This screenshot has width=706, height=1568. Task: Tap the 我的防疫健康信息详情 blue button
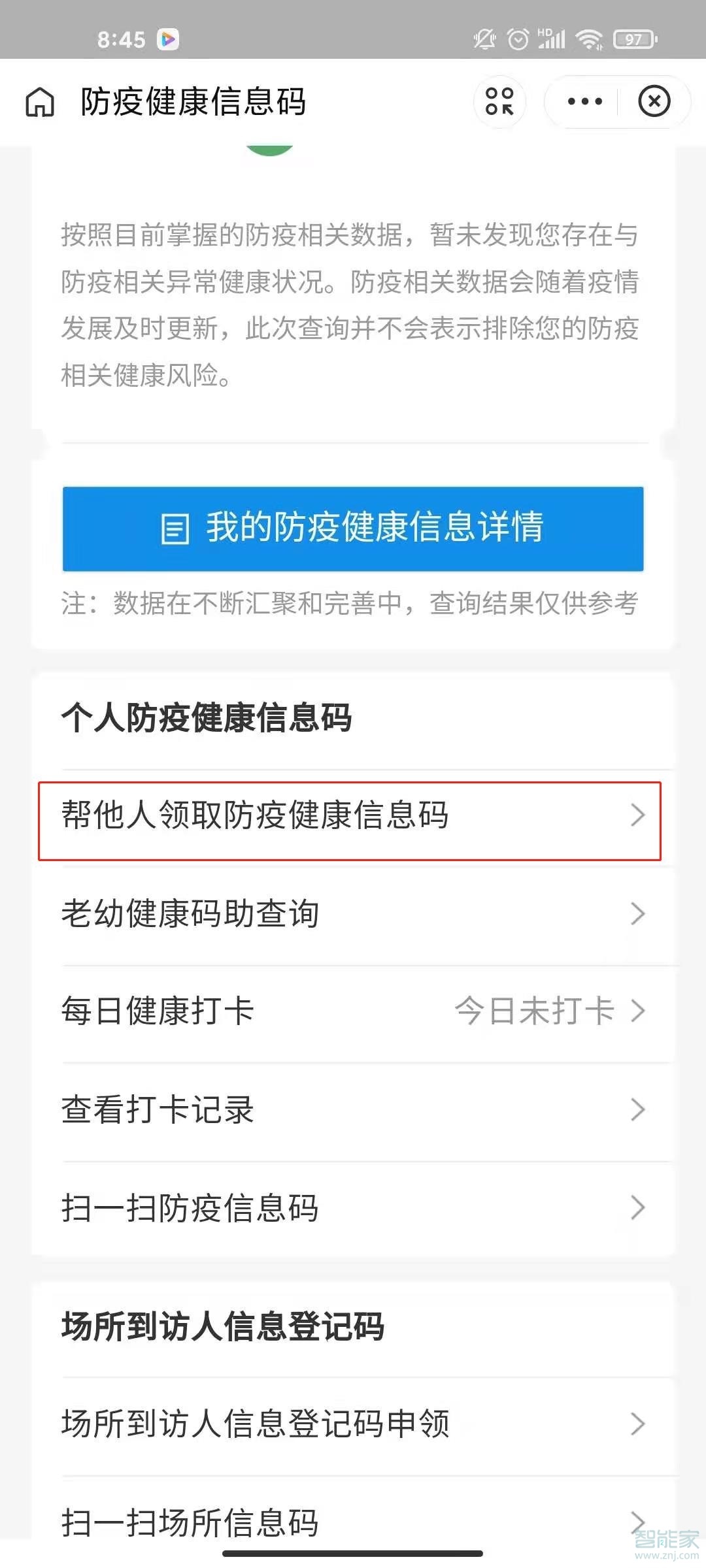tap(353, 529)
